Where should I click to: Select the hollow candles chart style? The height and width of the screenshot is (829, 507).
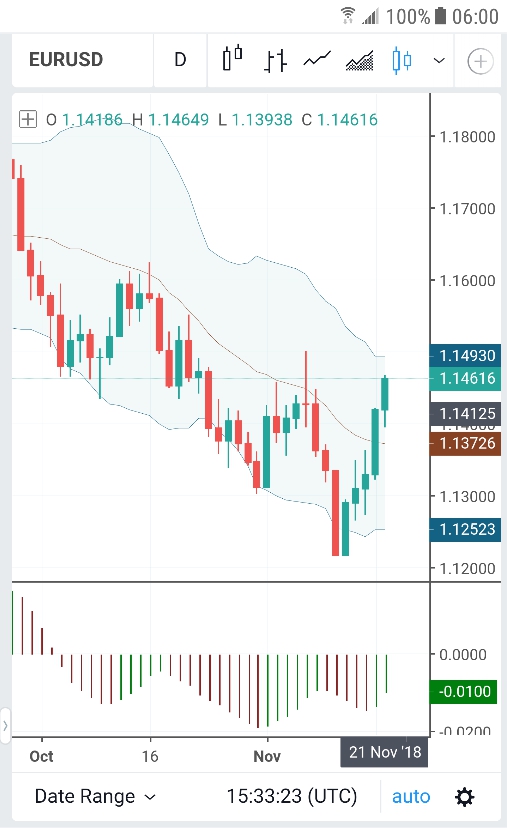[232, 59]
